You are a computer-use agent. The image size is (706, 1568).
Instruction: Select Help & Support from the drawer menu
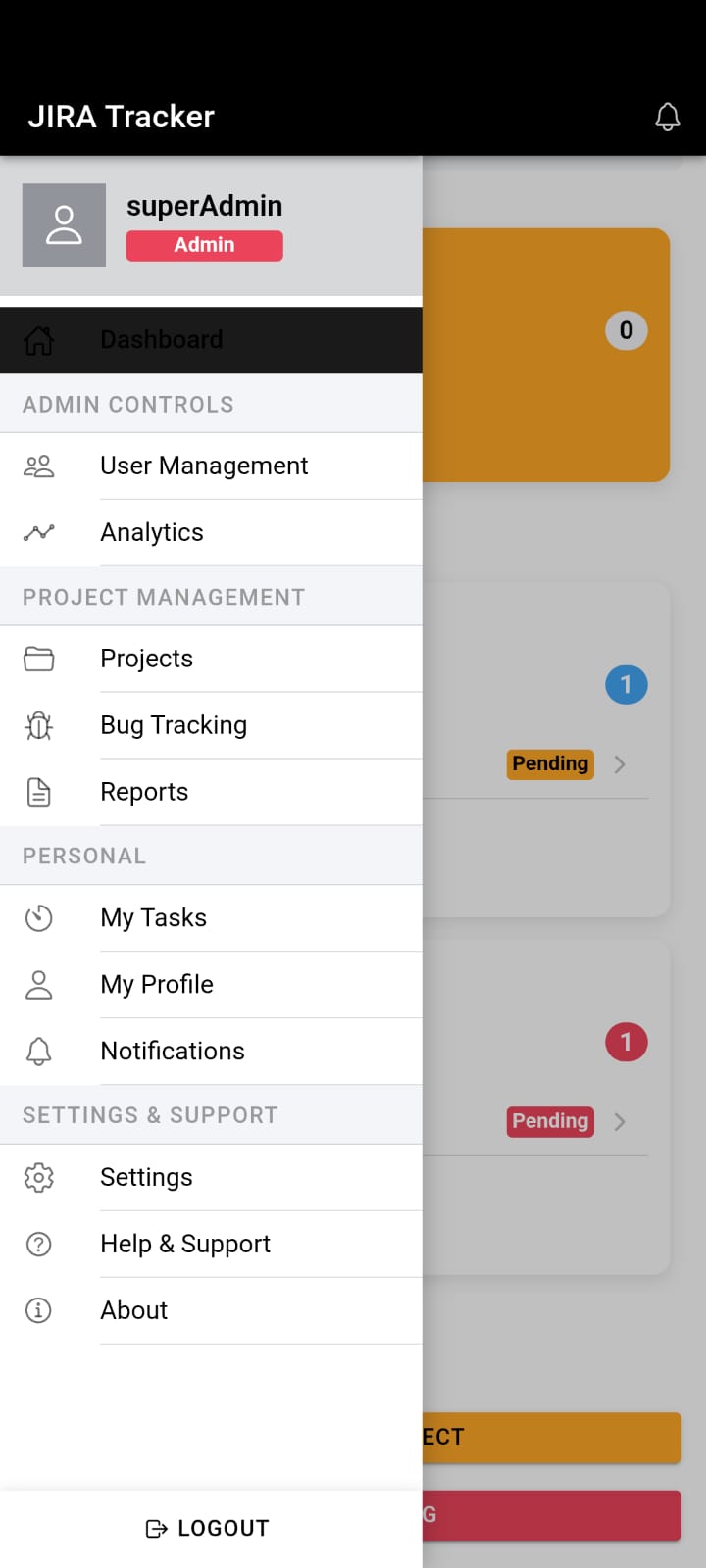pos(184,1244)
